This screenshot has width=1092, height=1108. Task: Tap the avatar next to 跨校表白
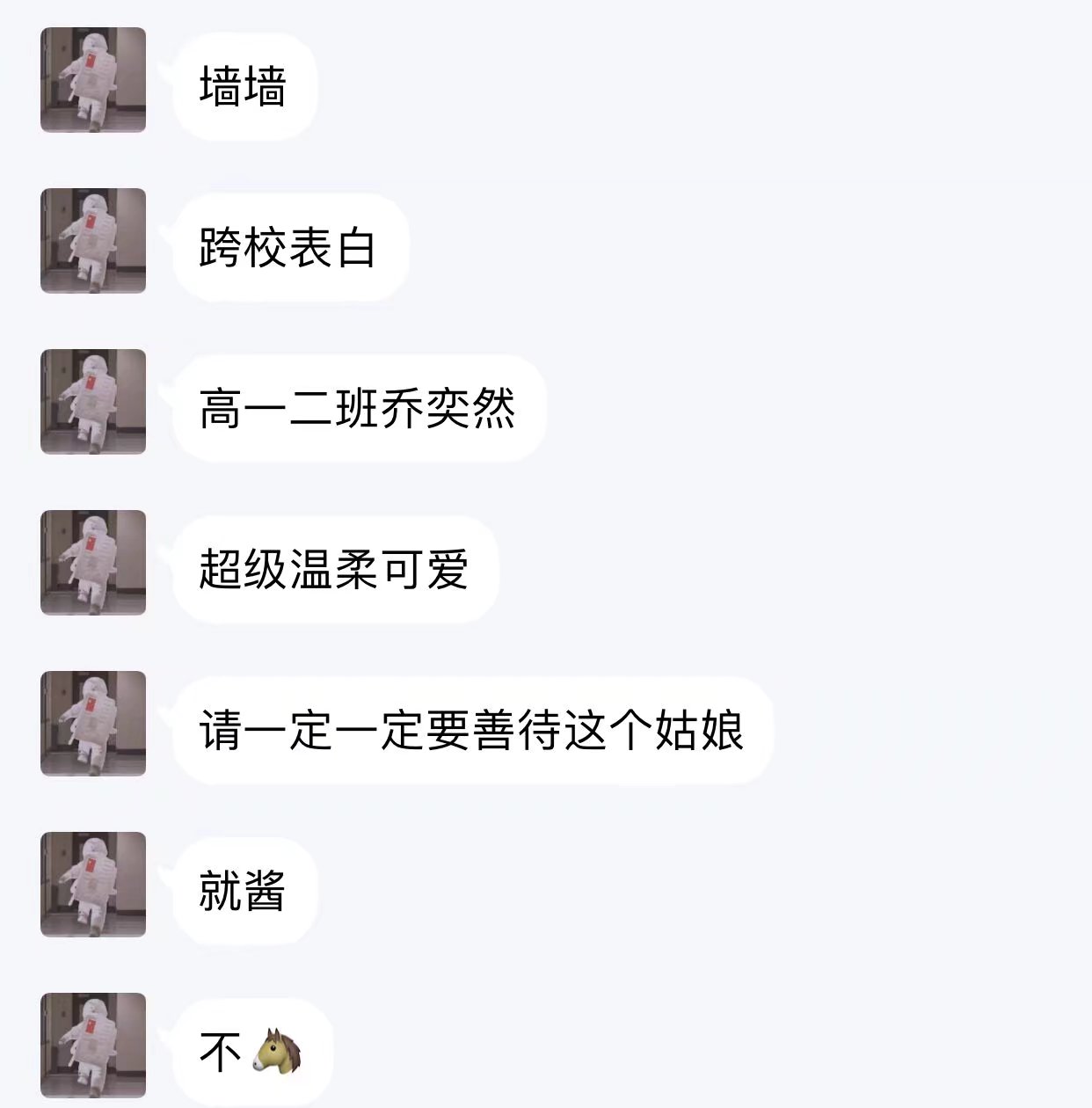point(93,241)
